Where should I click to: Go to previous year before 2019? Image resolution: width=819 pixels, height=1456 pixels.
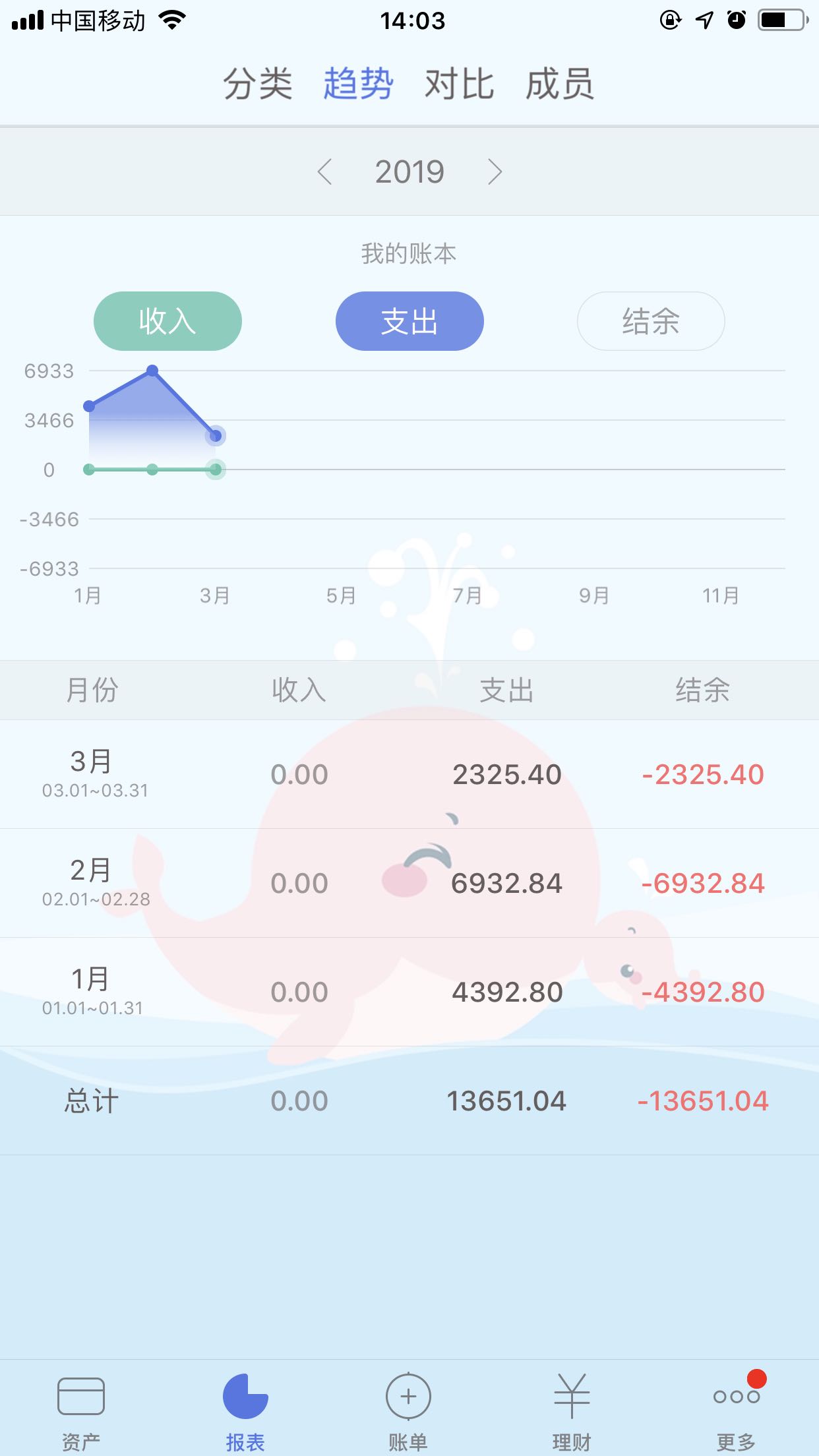[324, 172]
